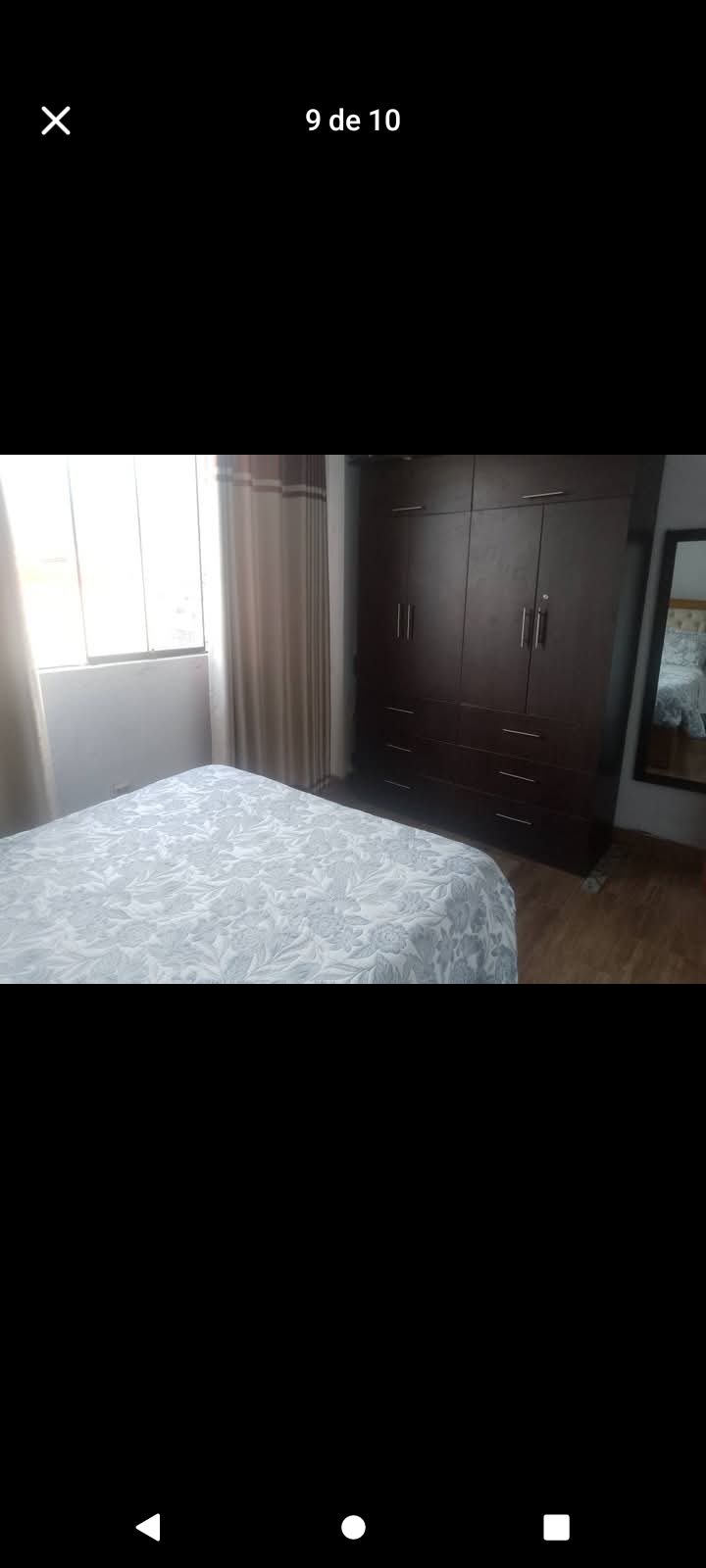Tap the bedroom photo to toggle controls
706x1568 pixels.
[x=353, y=718]
